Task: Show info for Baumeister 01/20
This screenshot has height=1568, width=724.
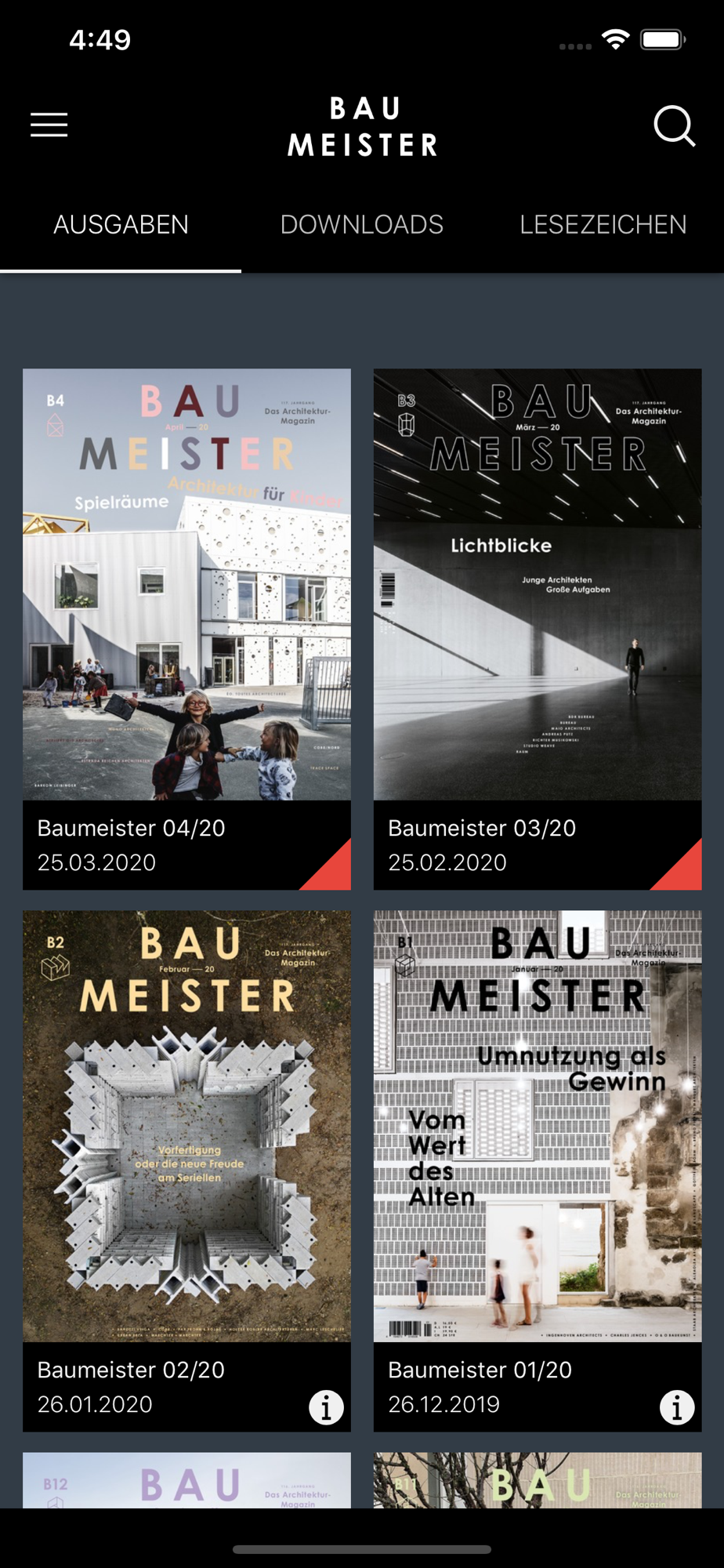Action: [x=677, y=1407]
